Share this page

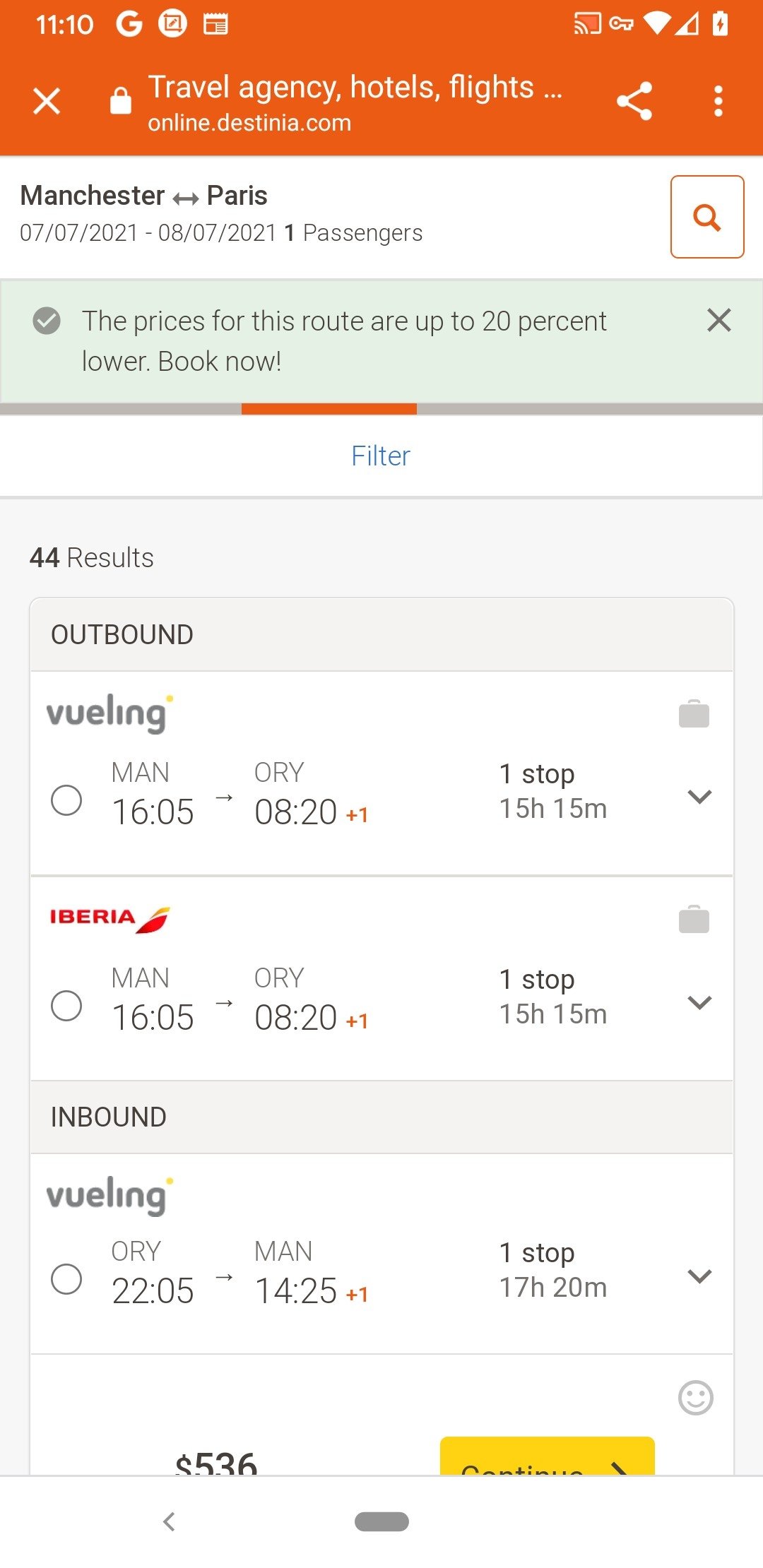click(x=634, y=101)
